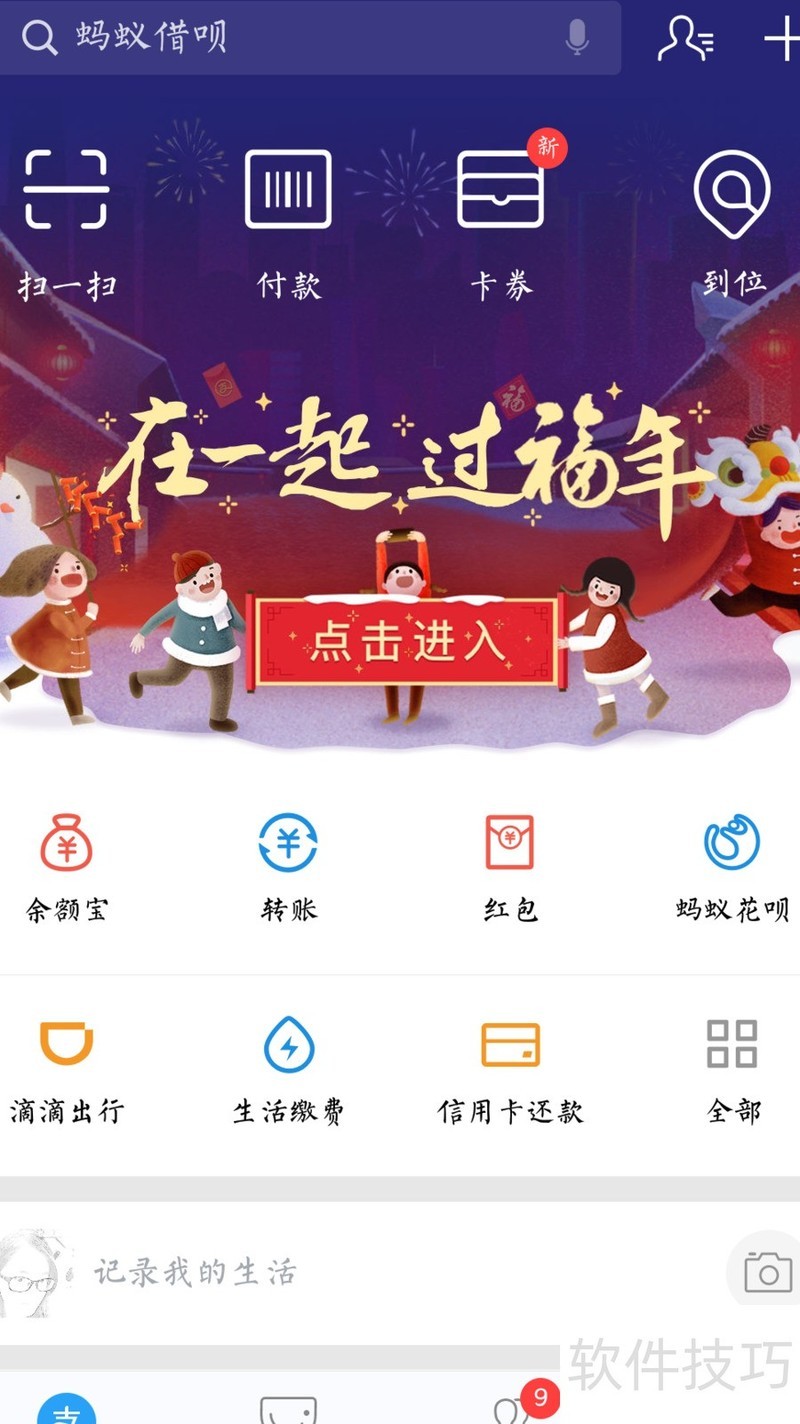800x1424 pixels.
Task: Choose 信用卡还款 to repay credit card
Action: [x=510, y=1070]
